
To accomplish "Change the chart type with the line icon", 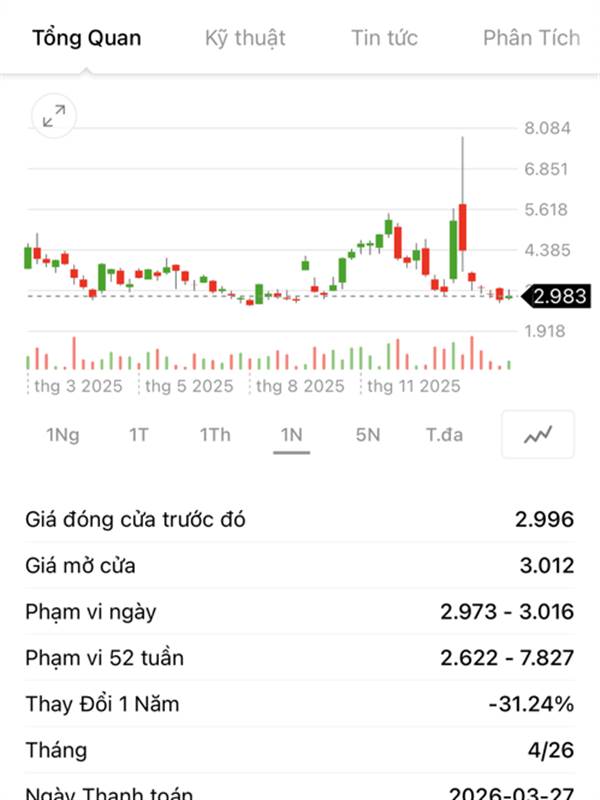I will [538, 434].
